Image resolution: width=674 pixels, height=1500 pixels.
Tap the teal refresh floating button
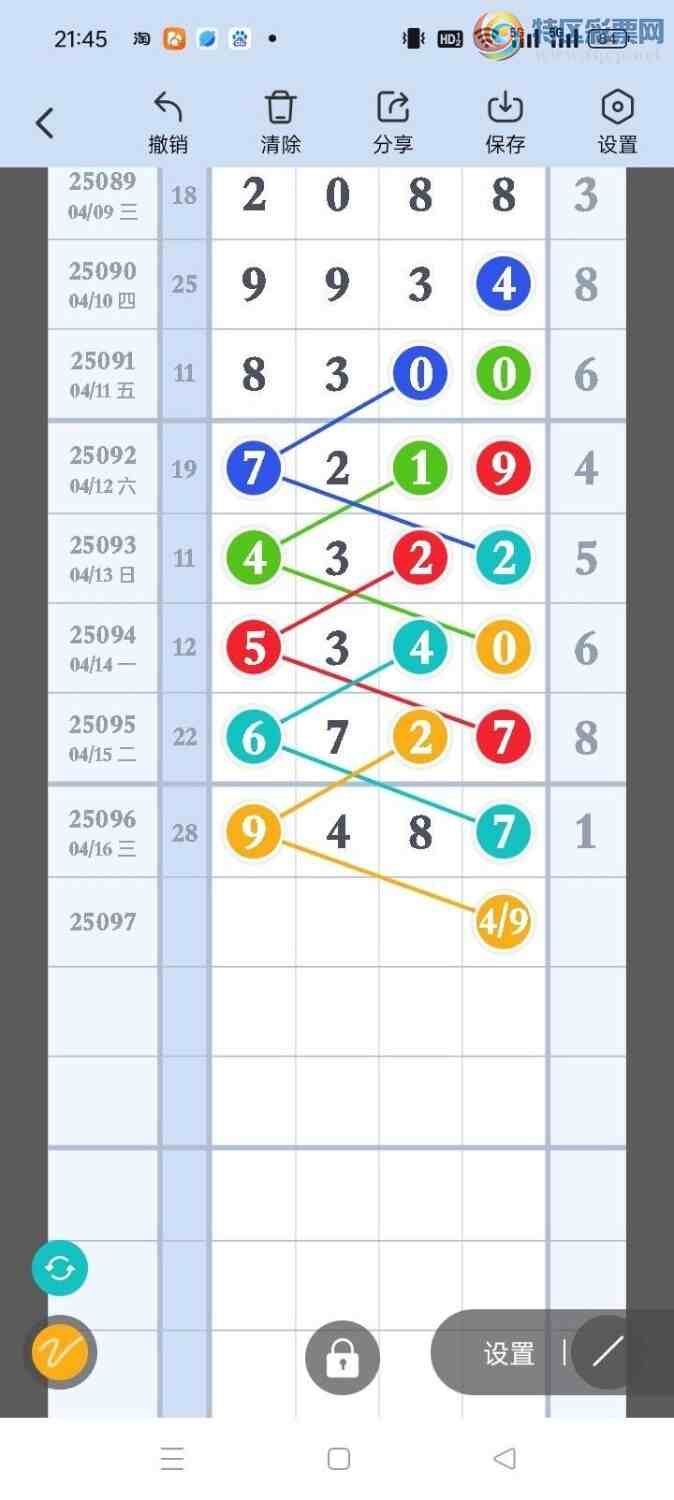(x=60, y=1269)
